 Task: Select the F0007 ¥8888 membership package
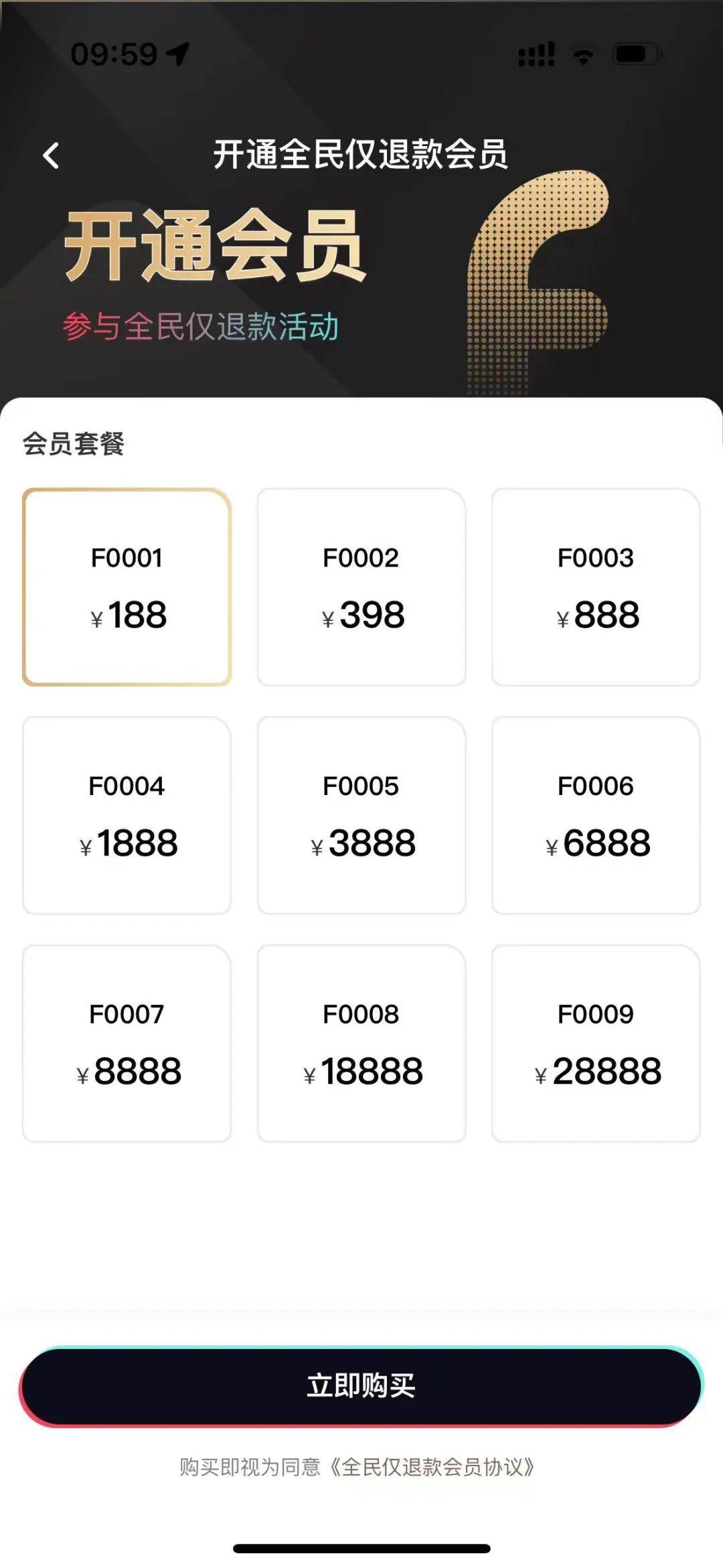click(127, 1045)
